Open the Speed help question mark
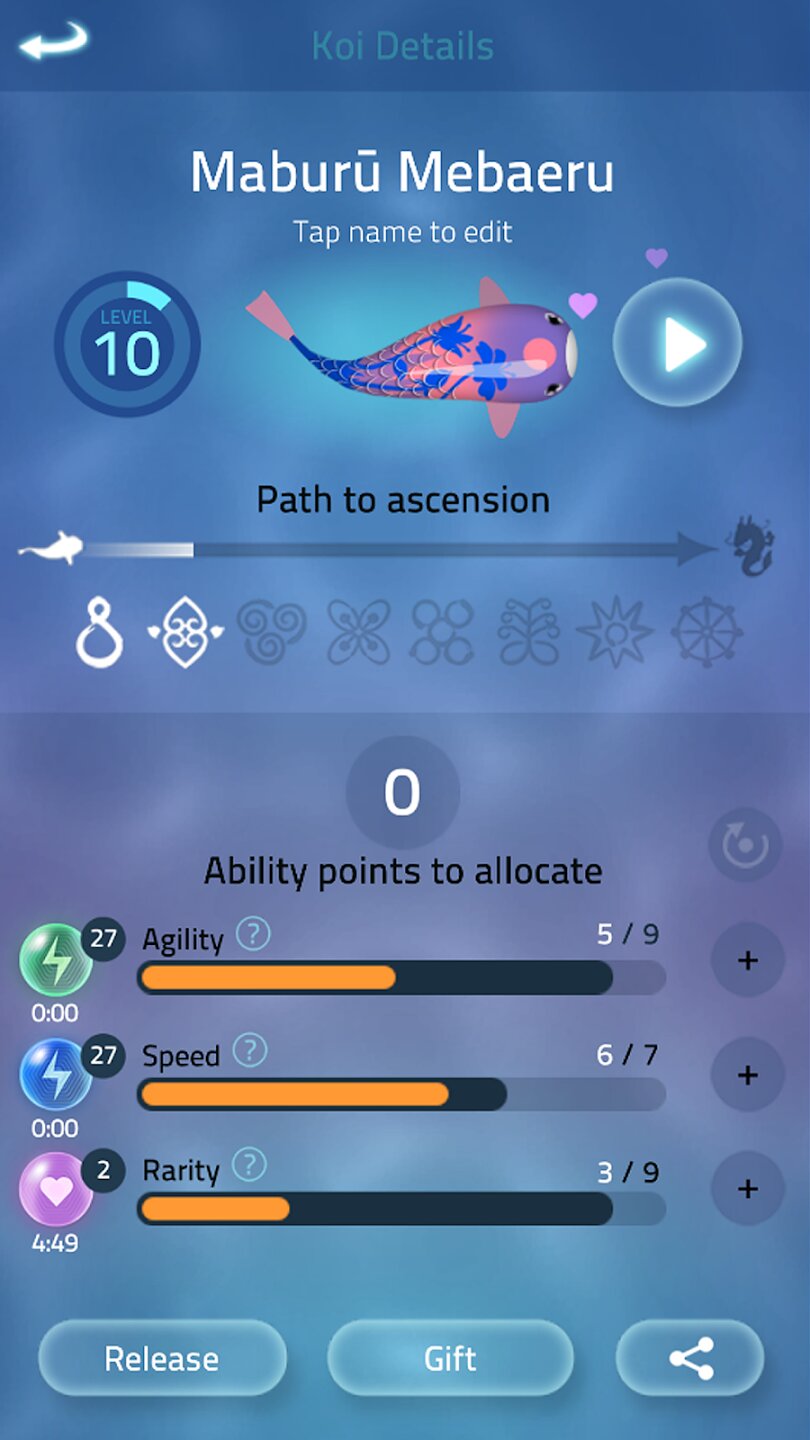This screenshot has height=1440, width=810. coord(250,1051)
